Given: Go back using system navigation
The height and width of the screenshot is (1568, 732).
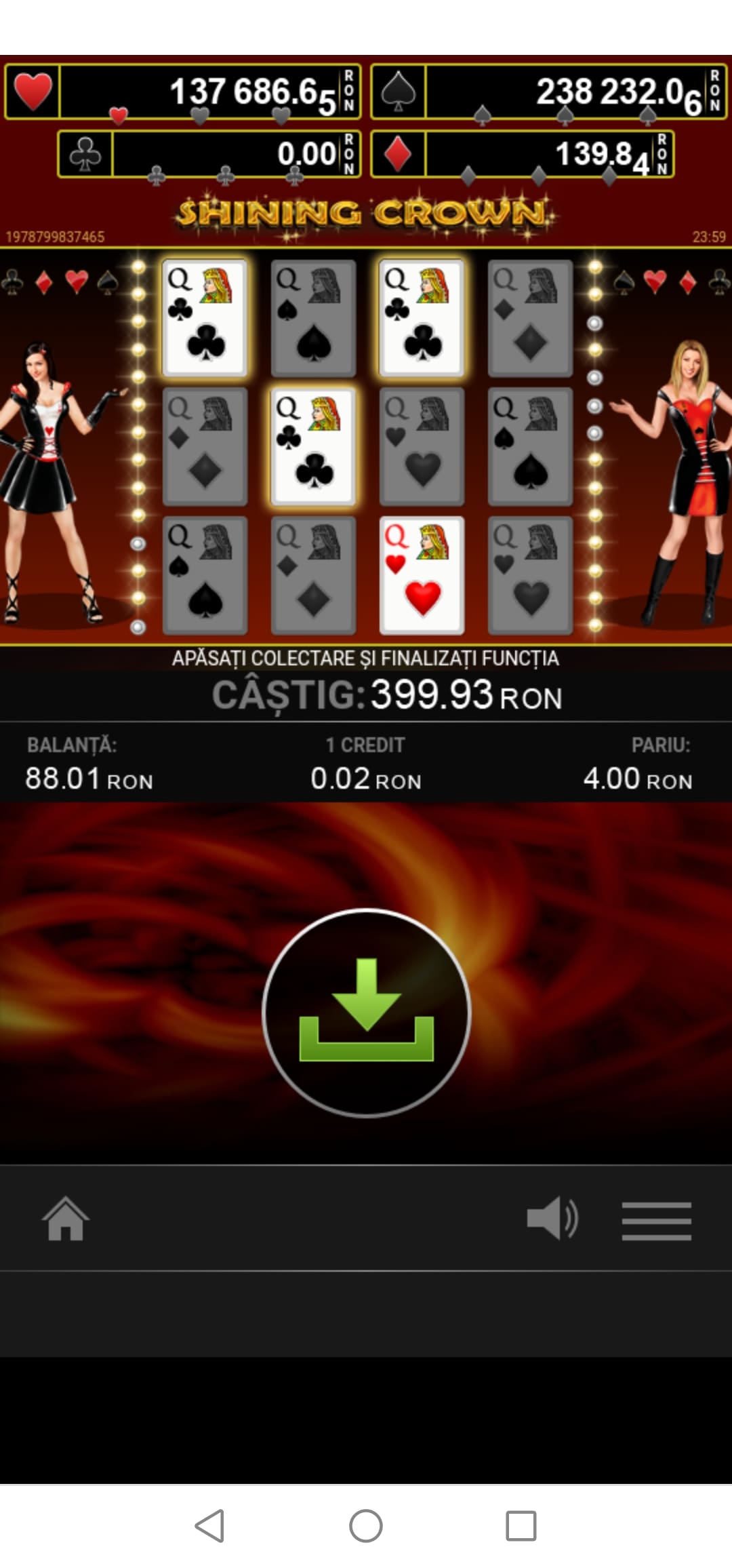Looking at the screenshot, I should 210,1526.
